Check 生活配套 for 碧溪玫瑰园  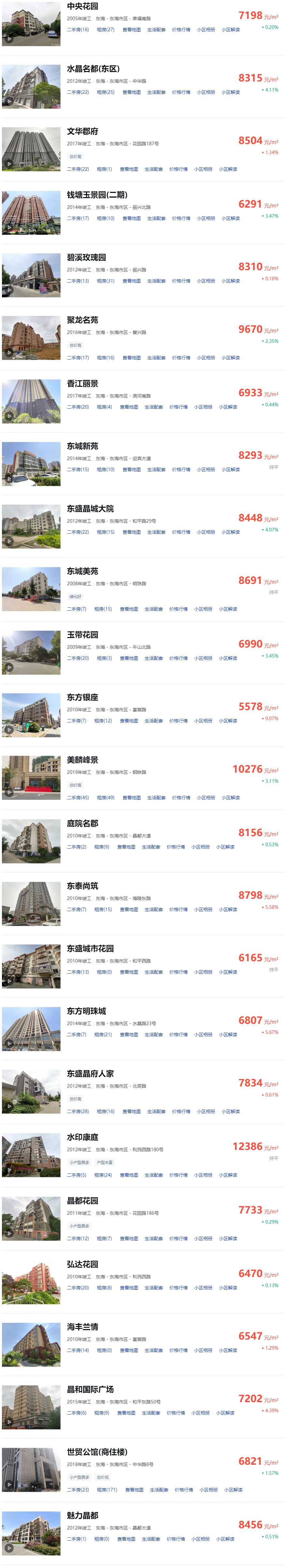click(x=156, y=281)
